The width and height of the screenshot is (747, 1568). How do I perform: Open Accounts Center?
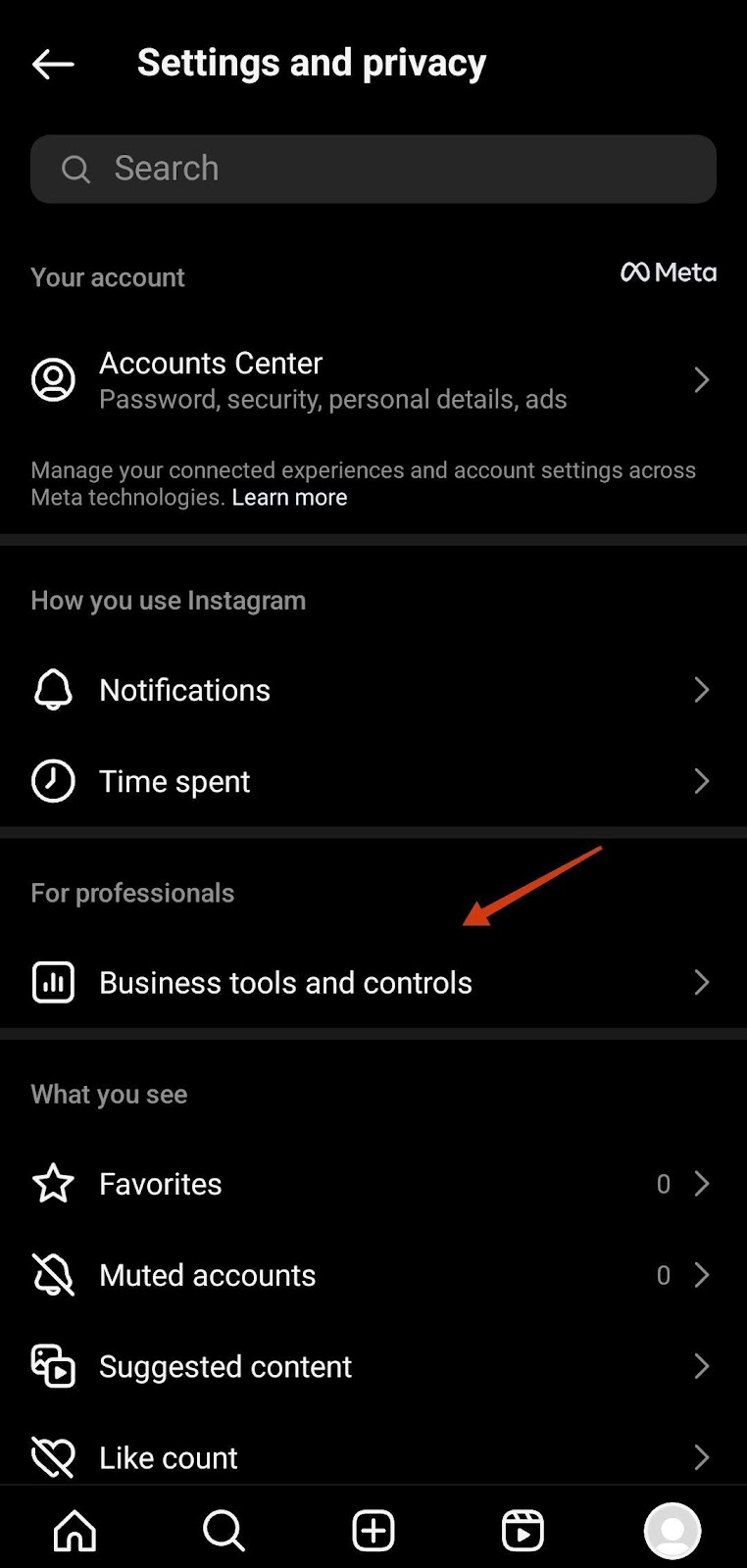click(x=373, y=380)
